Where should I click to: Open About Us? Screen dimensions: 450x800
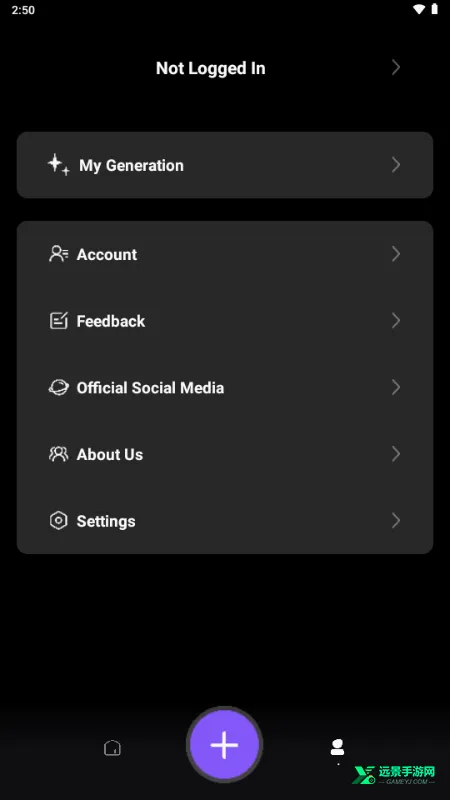(225, 454)
